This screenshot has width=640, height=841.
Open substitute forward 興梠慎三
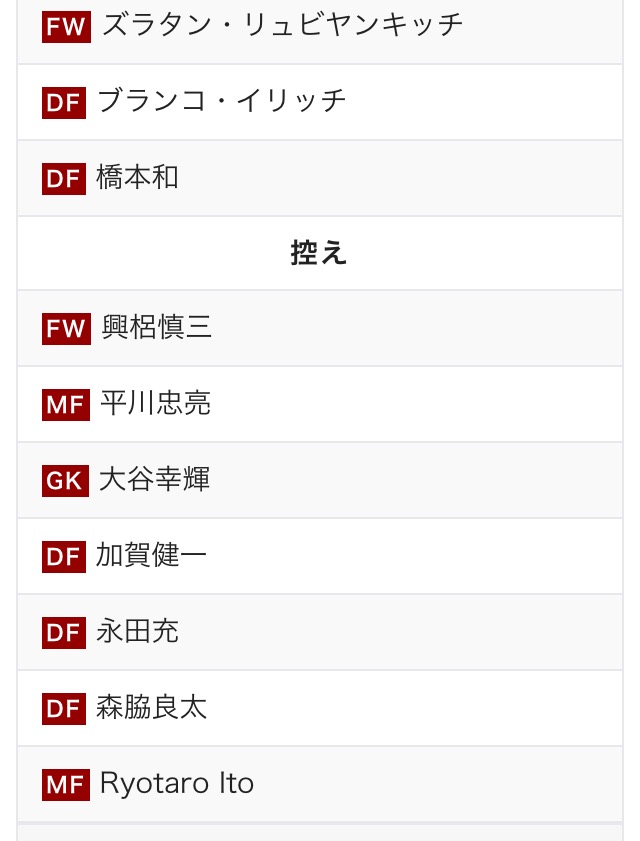[x=157, y=328]
